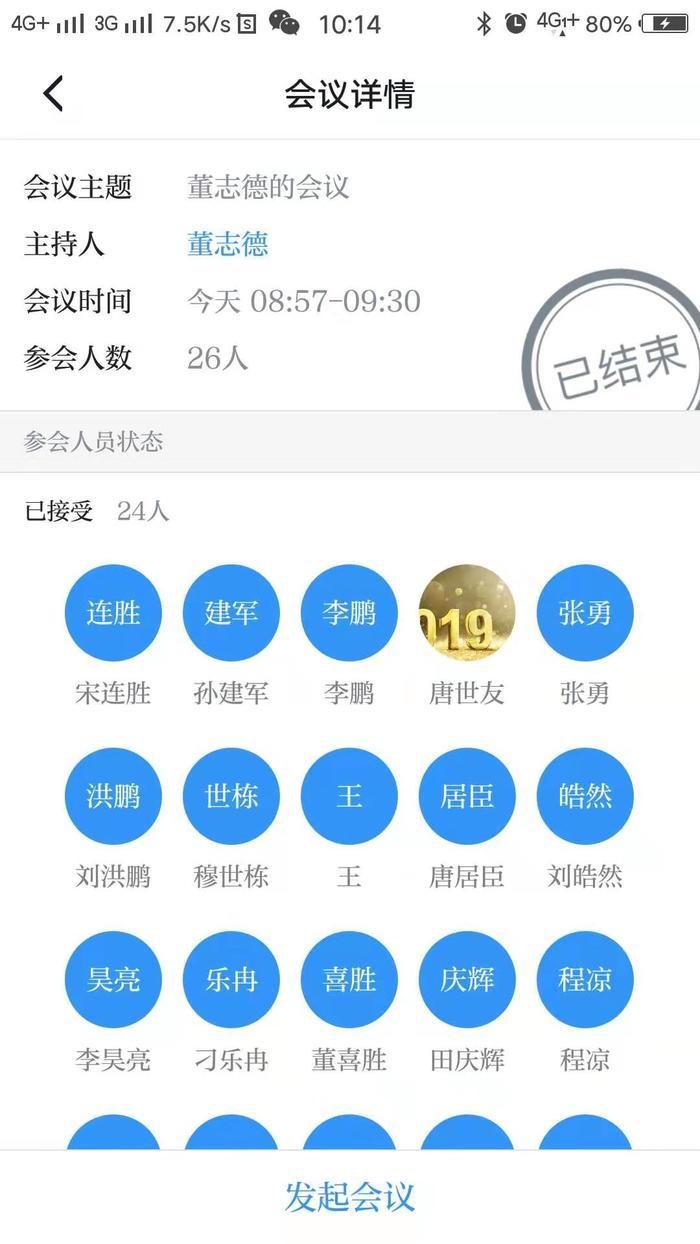
Task: Open host 董志德's profile link
Action: [x=228, y=244]
